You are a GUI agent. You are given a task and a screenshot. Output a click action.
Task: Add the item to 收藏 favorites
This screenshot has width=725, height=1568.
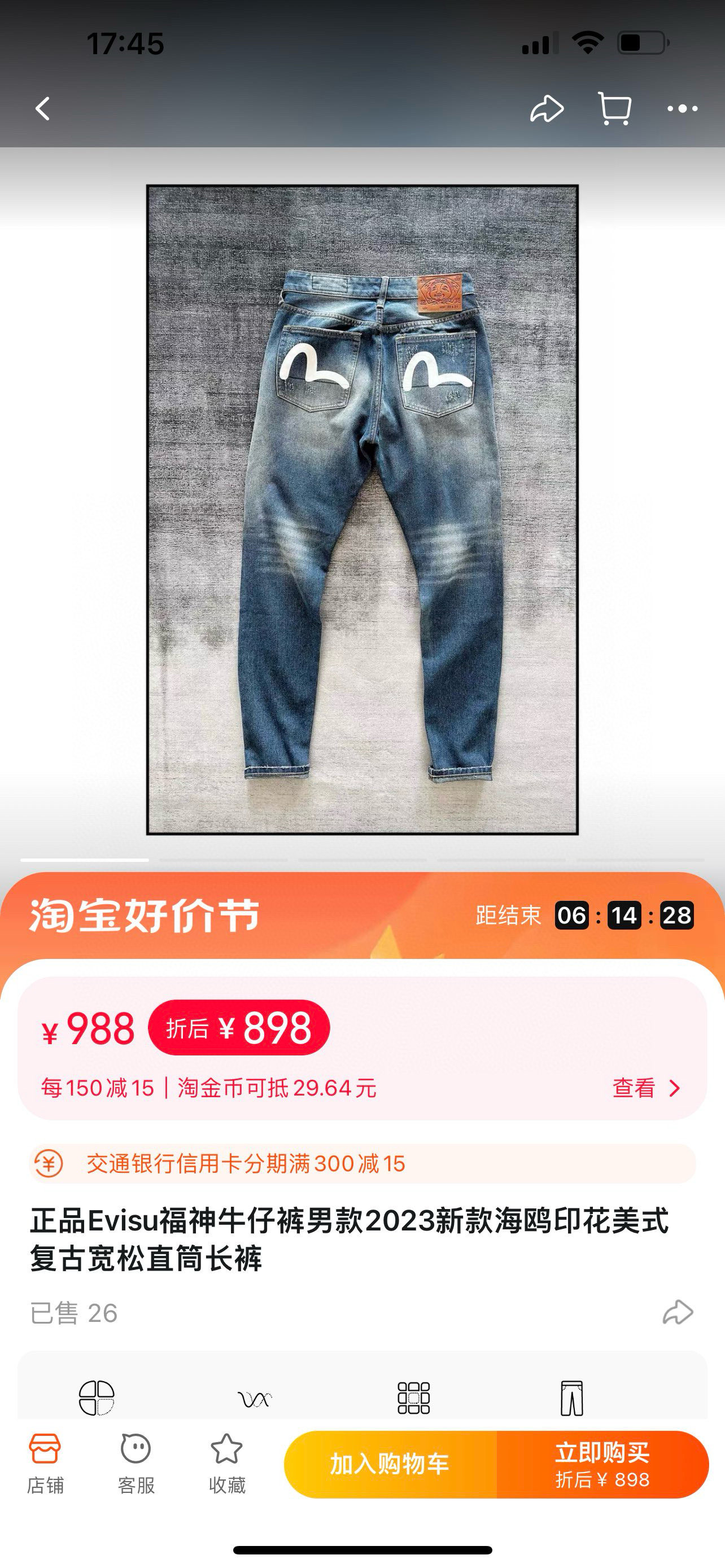226,1464
